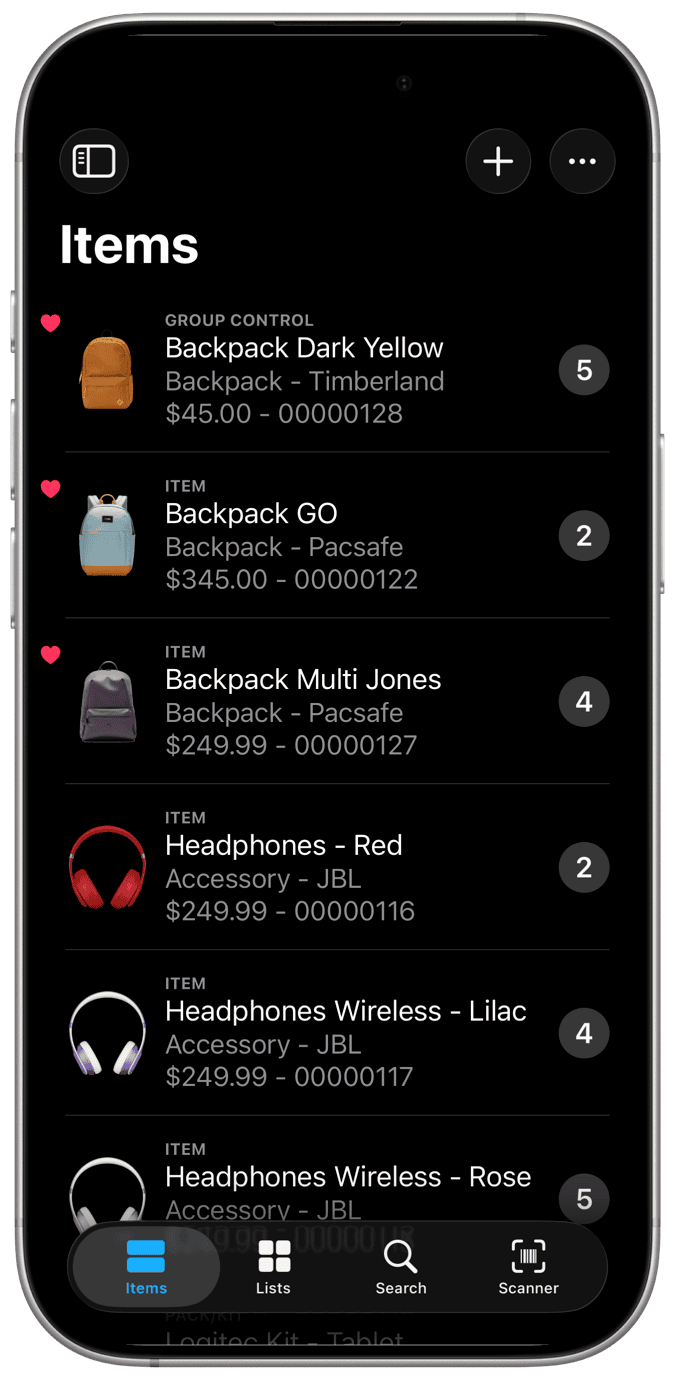Select the Items tab
675x1380 pixels.
click(146, 1267)
